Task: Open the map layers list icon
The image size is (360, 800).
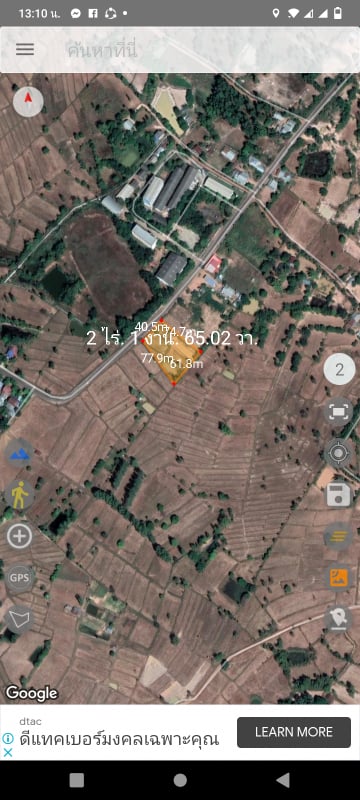Action: (339, 536)
